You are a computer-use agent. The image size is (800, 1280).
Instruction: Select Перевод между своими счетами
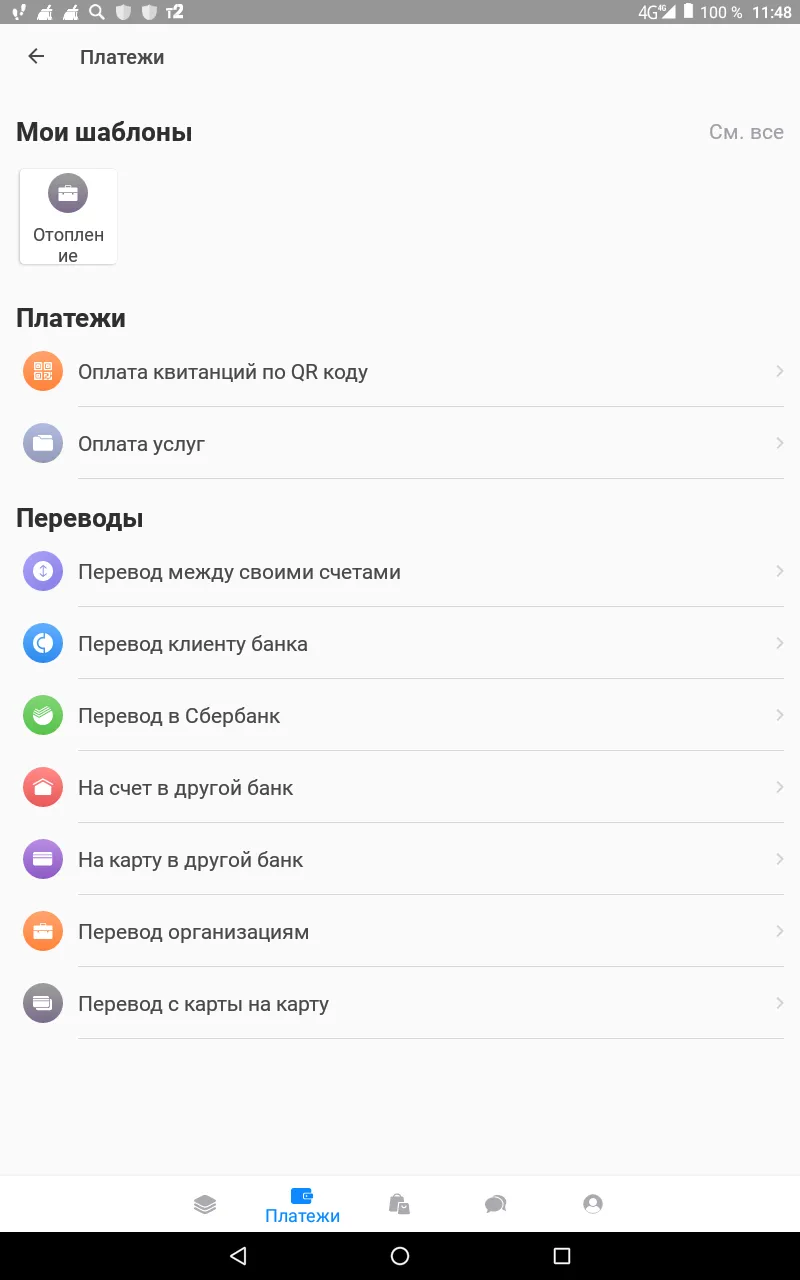coord(400,572)
